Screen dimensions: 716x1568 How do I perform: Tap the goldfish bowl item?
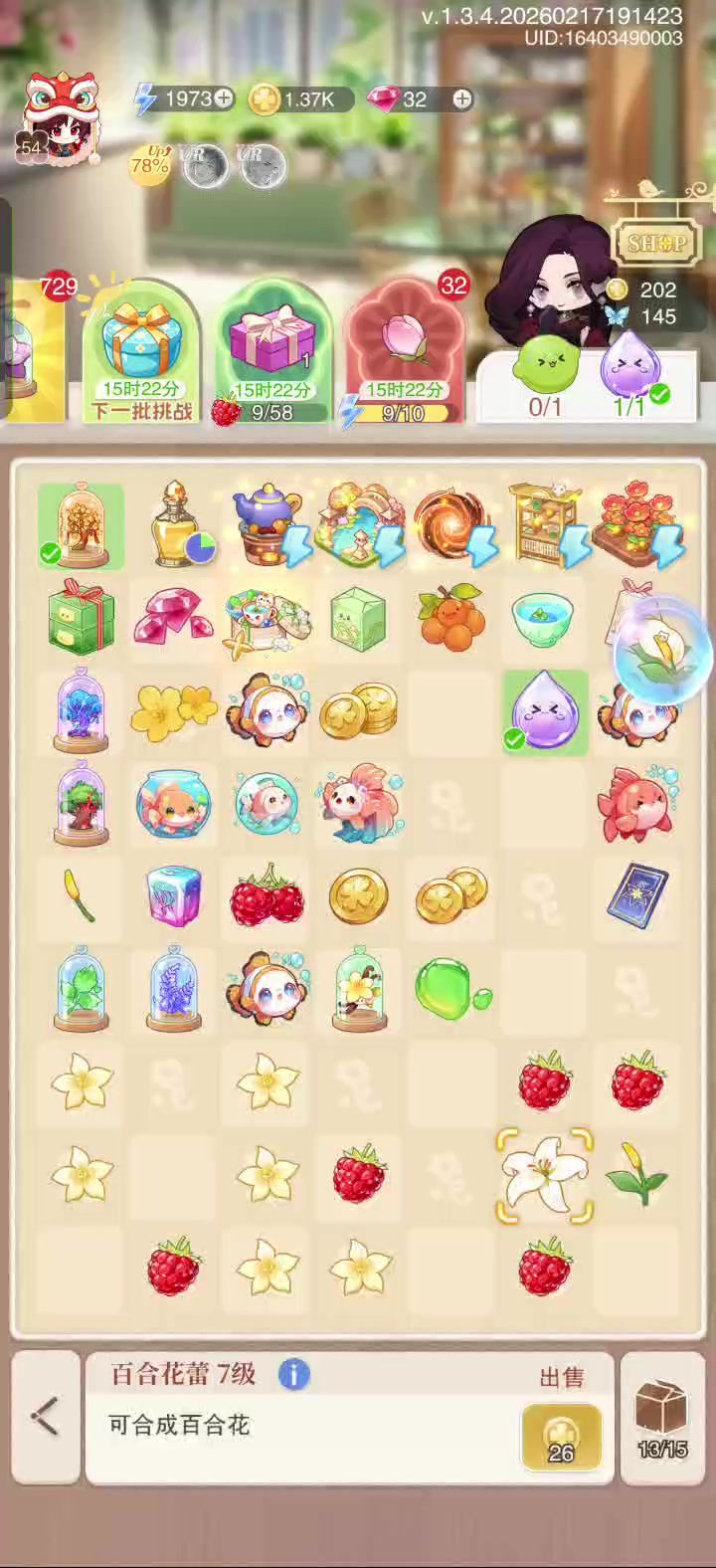click(175, 804)
